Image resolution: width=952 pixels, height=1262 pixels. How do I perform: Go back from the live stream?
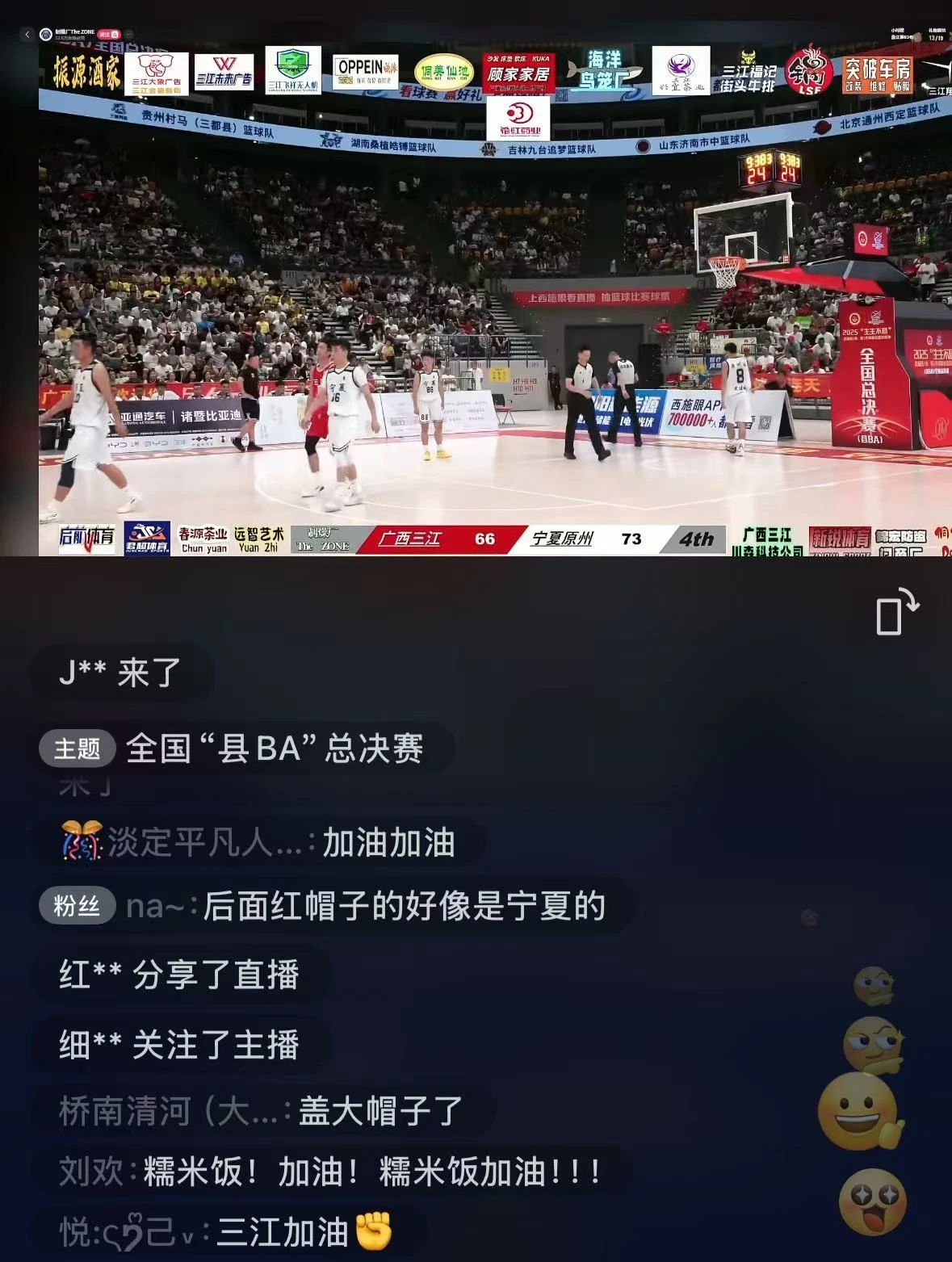tap(27, 35)
